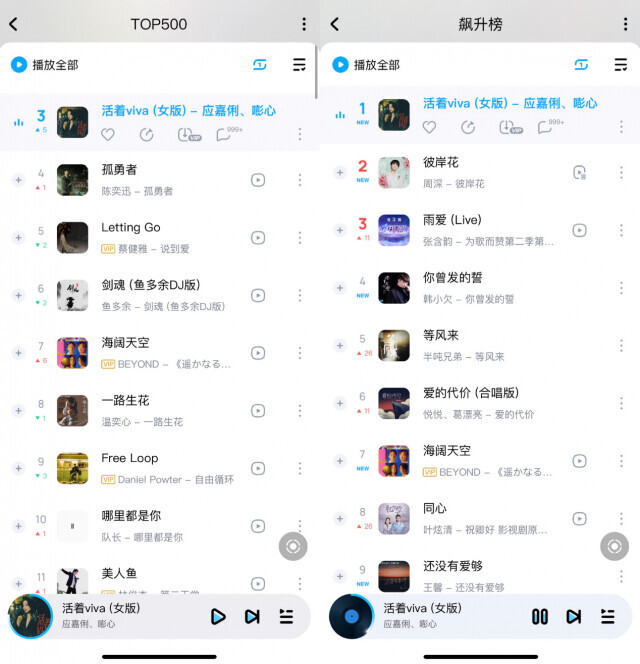Like 活着viva (女版) in the 飙升榜 list

click(429, 127)
